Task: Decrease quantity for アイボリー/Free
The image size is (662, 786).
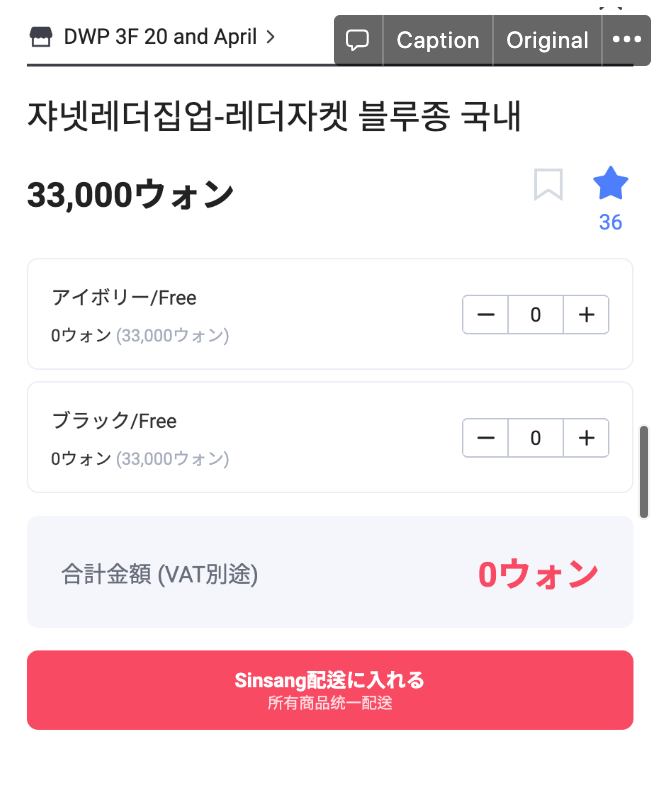Action: [x=486, y=315]
